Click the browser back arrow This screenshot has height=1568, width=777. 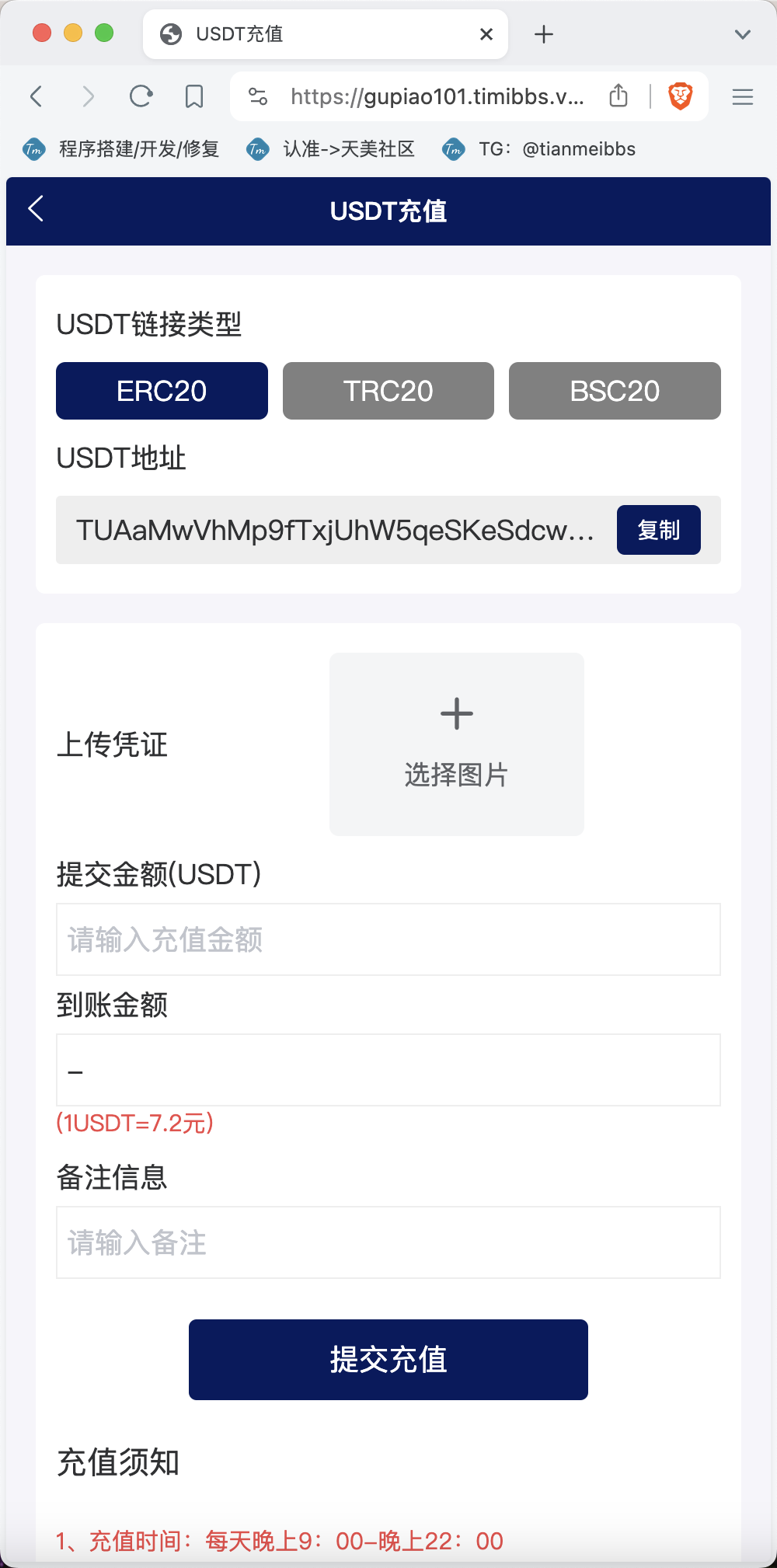pos(36,96)
